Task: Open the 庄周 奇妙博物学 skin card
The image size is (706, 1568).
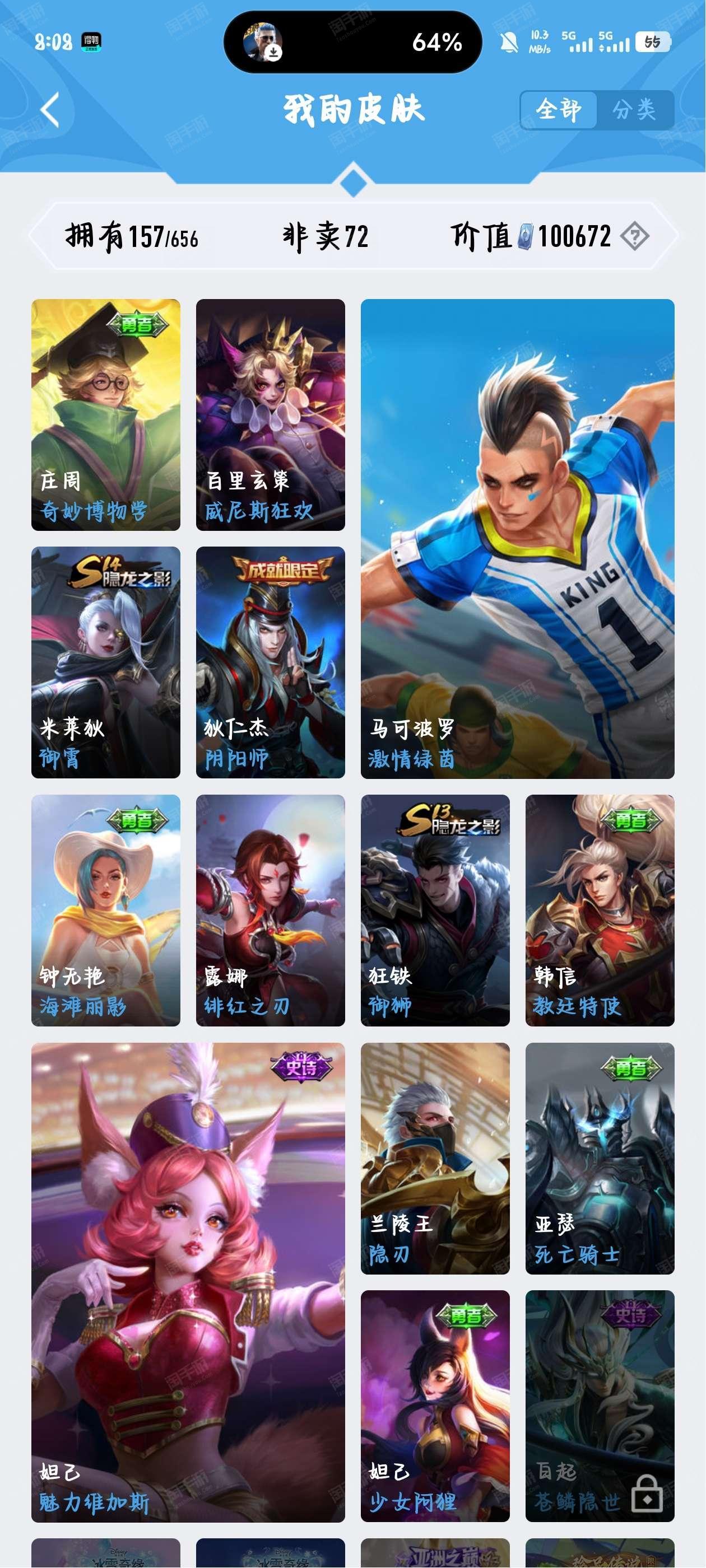Action: [106, 414]
